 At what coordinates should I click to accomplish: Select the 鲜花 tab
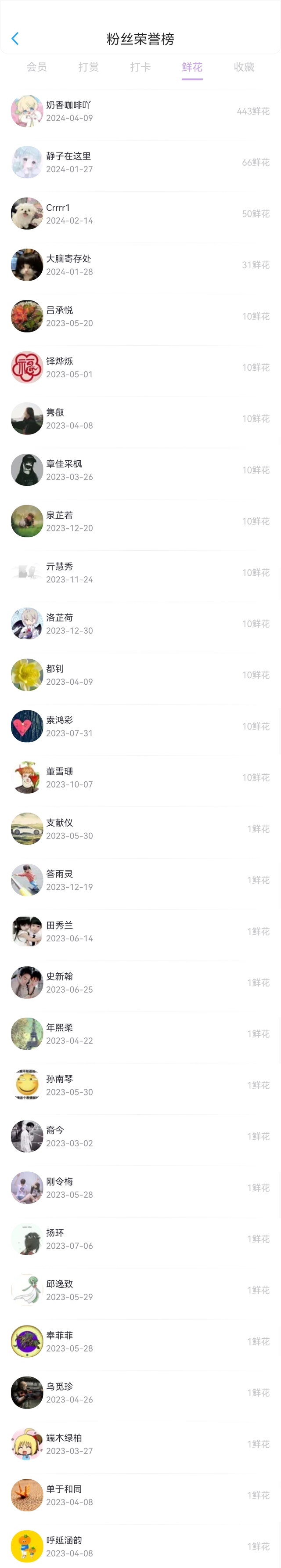(x=191, y=67)
